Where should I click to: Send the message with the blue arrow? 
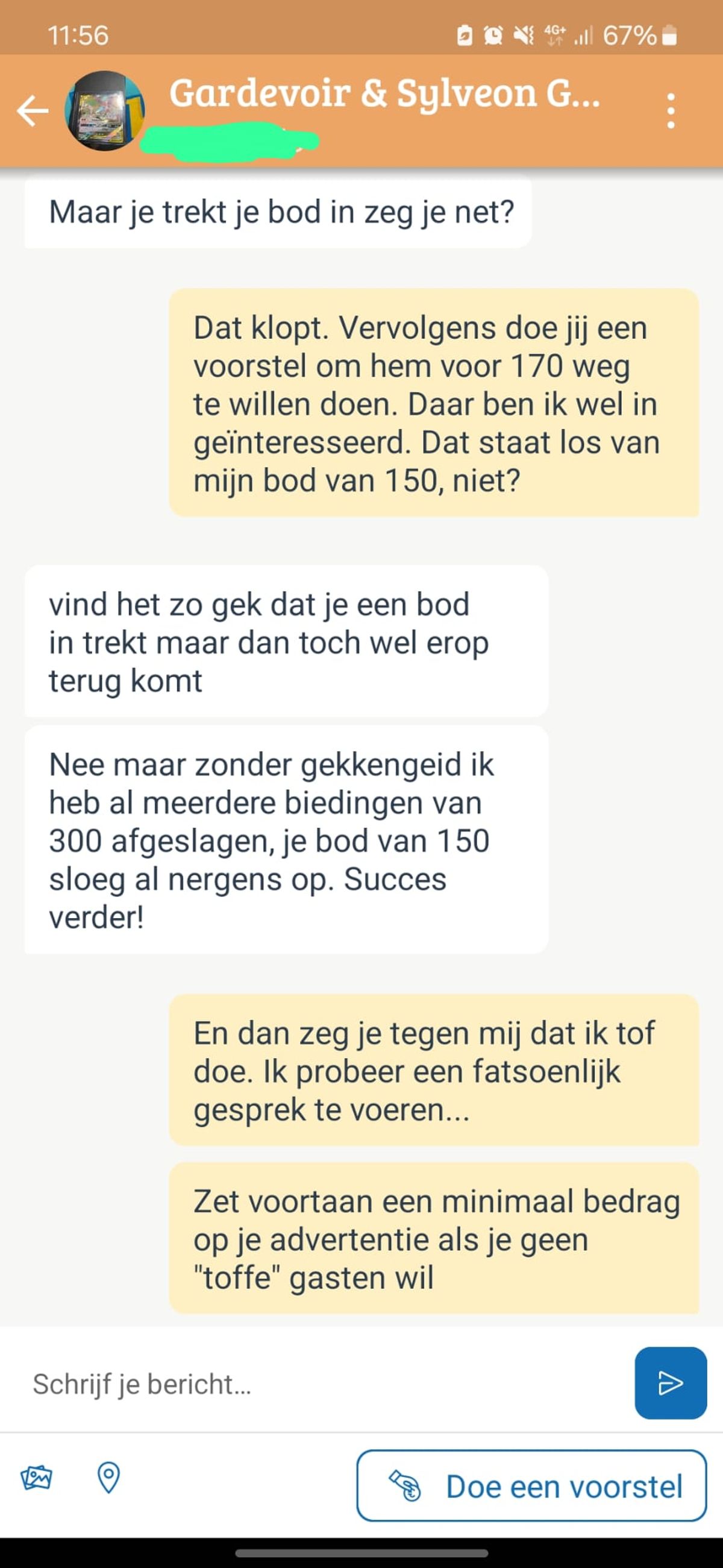(x=671, y=1383)
